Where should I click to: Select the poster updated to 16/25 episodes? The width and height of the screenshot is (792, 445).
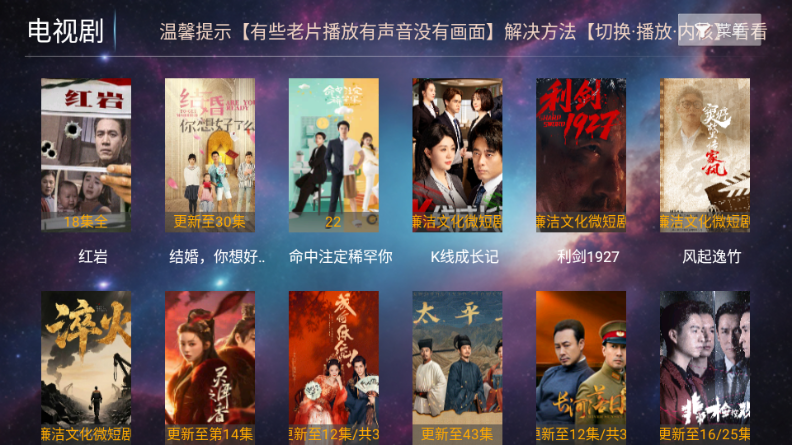(705, 367)
